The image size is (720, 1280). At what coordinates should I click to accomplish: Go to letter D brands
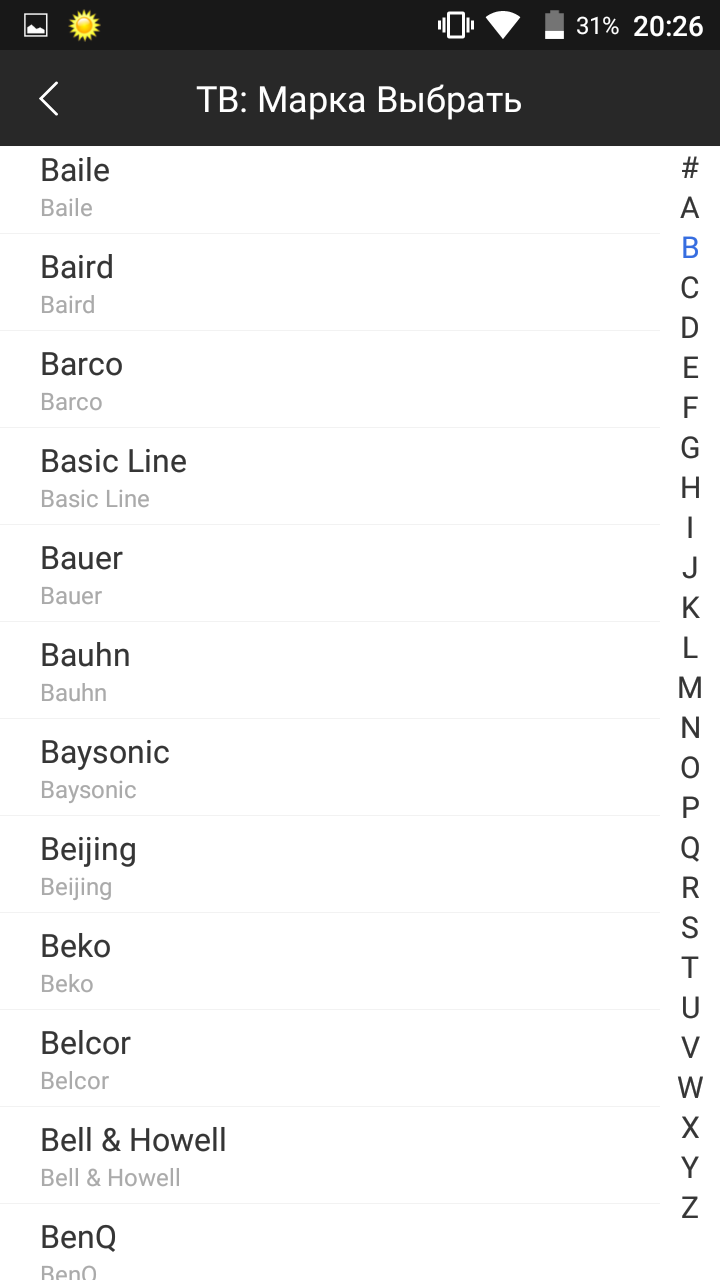690,328
